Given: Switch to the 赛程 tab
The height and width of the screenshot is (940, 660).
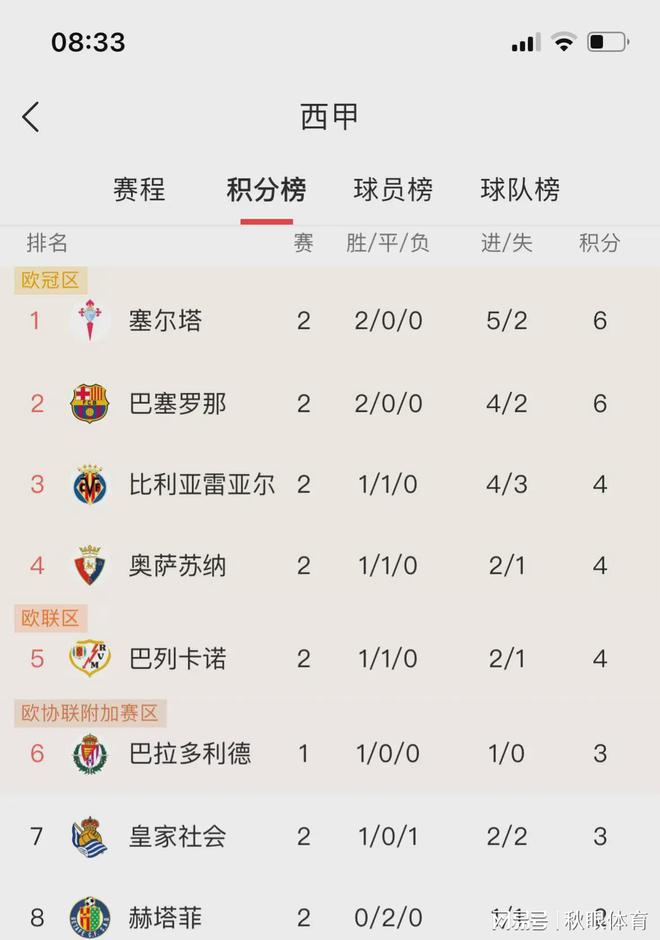Looking at the screenshot, I should [139, 189].
